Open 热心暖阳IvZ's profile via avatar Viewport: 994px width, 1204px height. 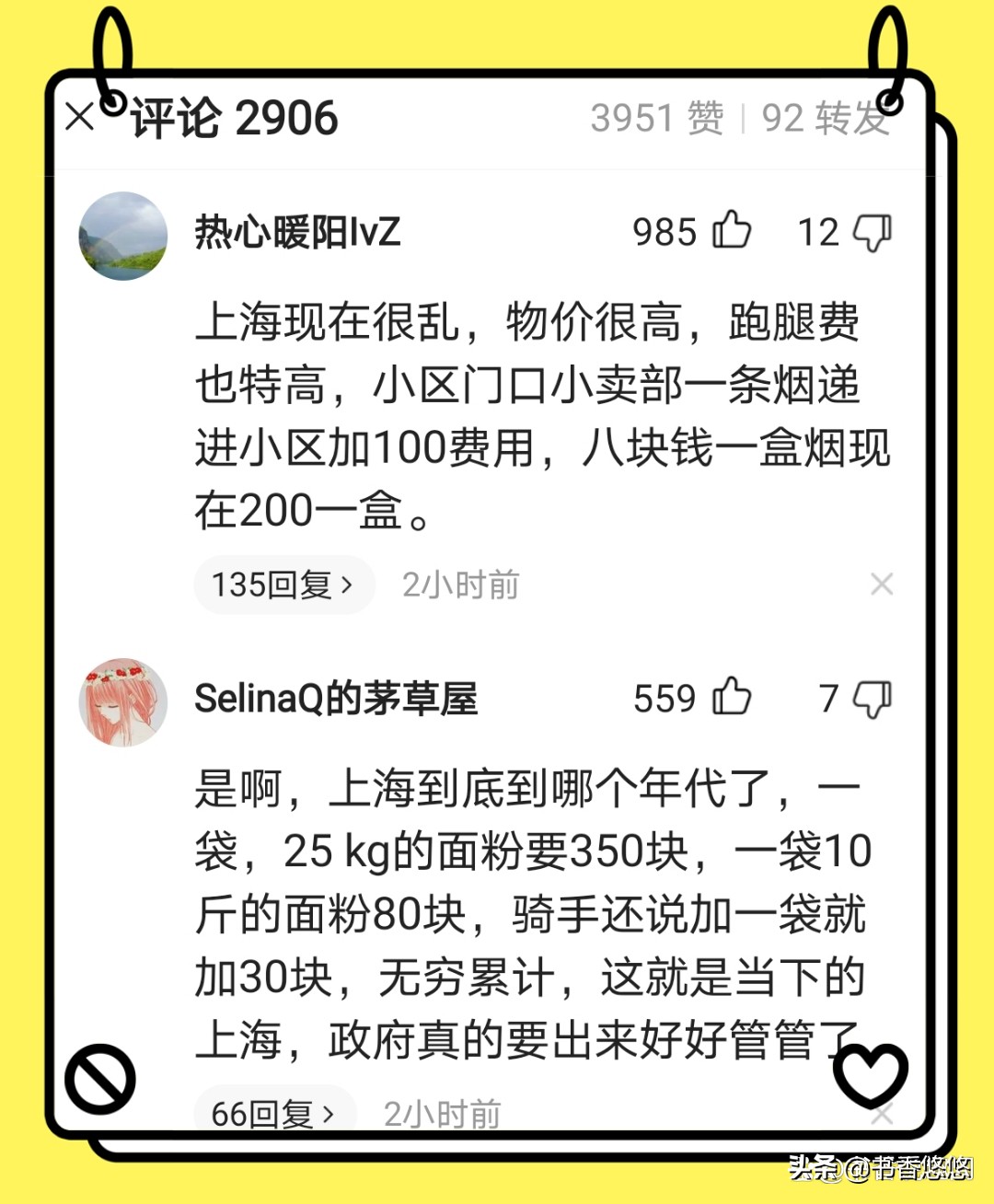pyautogui.click(x=122, y=235)
